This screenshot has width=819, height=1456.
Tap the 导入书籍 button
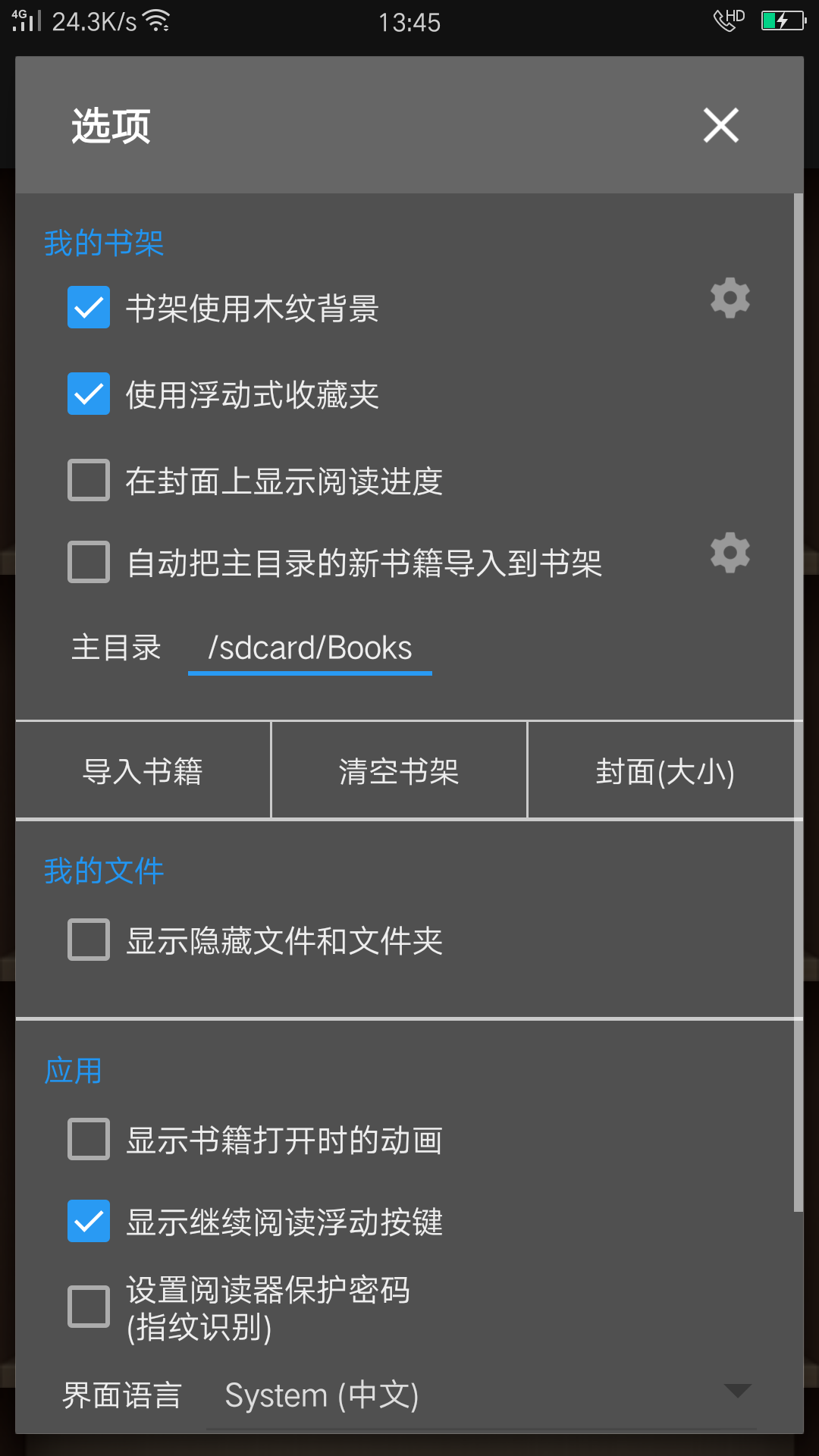143,771
